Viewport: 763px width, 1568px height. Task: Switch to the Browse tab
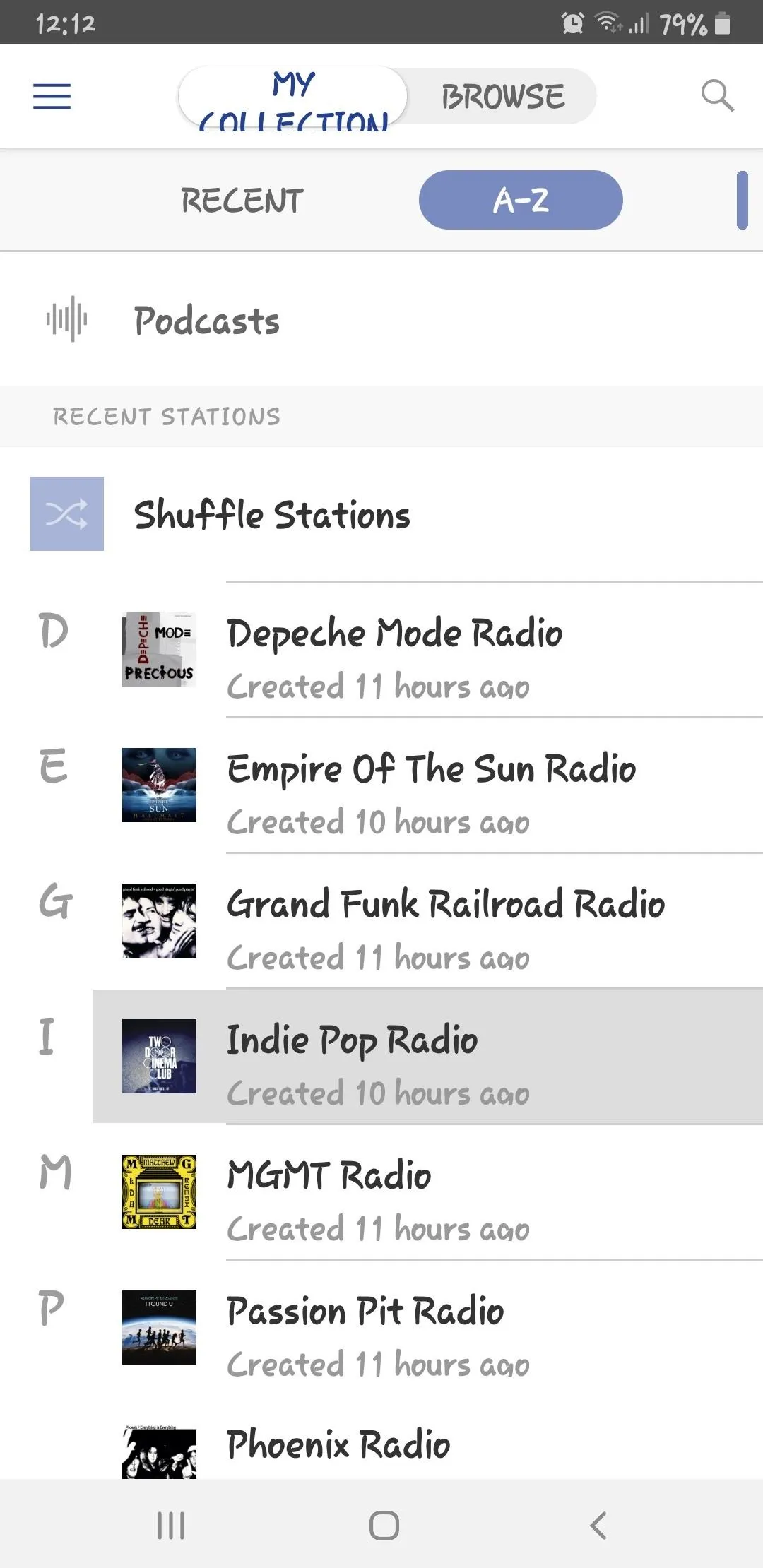pyautogui.click(x=503, y=96)
